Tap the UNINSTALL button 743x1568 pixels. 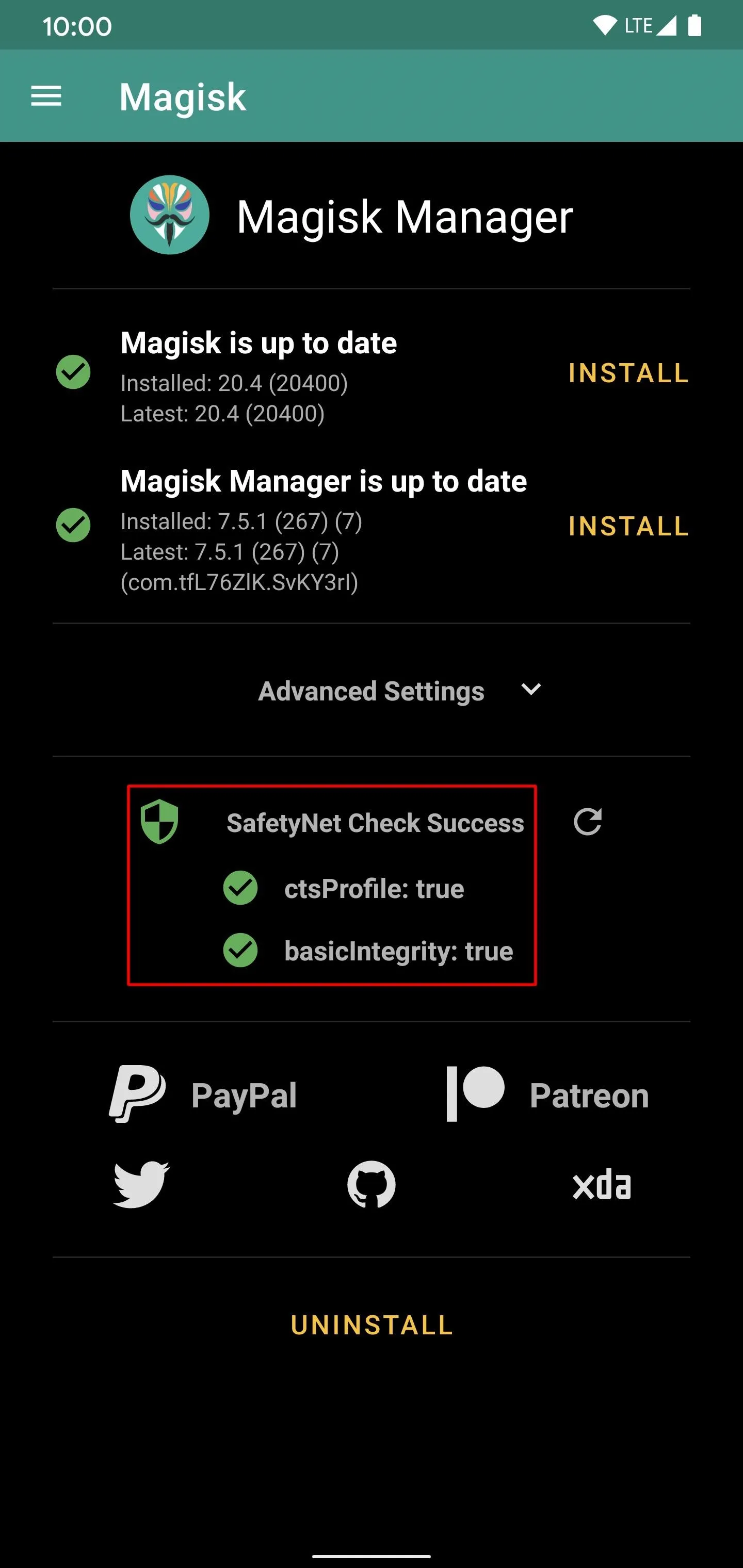372,1326
